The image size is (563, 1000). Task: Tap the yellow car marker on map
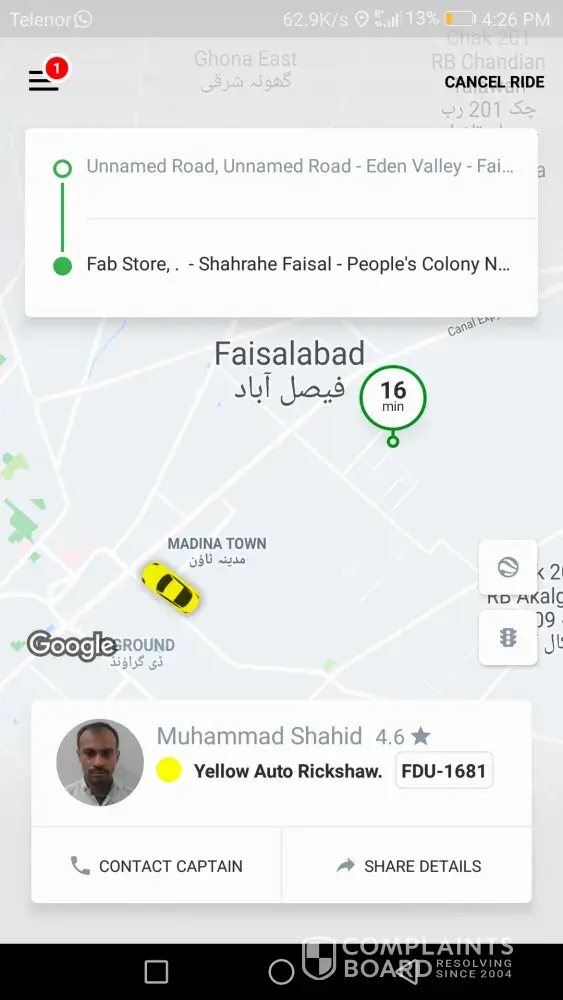coord(170,587)
